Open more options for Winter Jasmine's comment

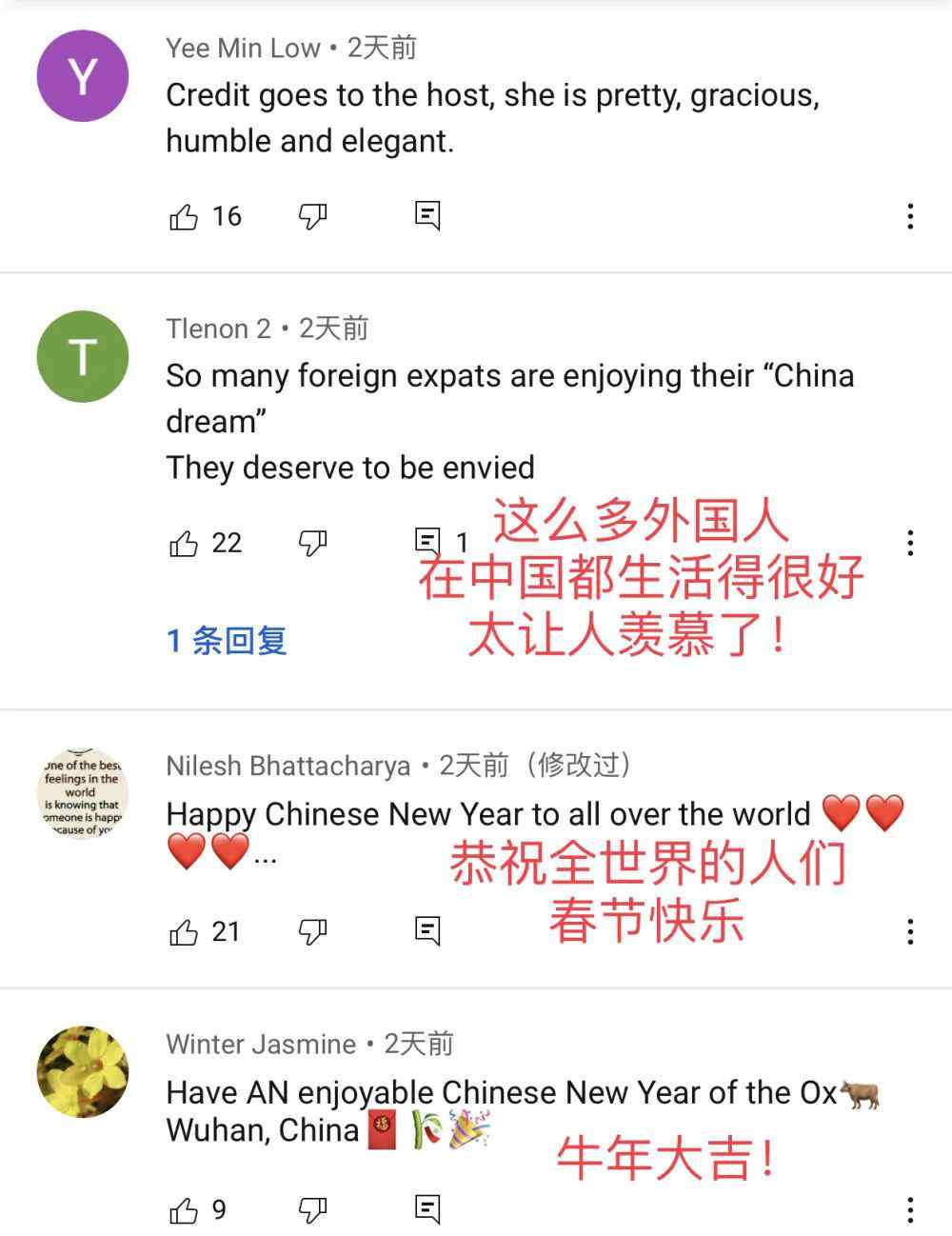tap(910, 1210)
